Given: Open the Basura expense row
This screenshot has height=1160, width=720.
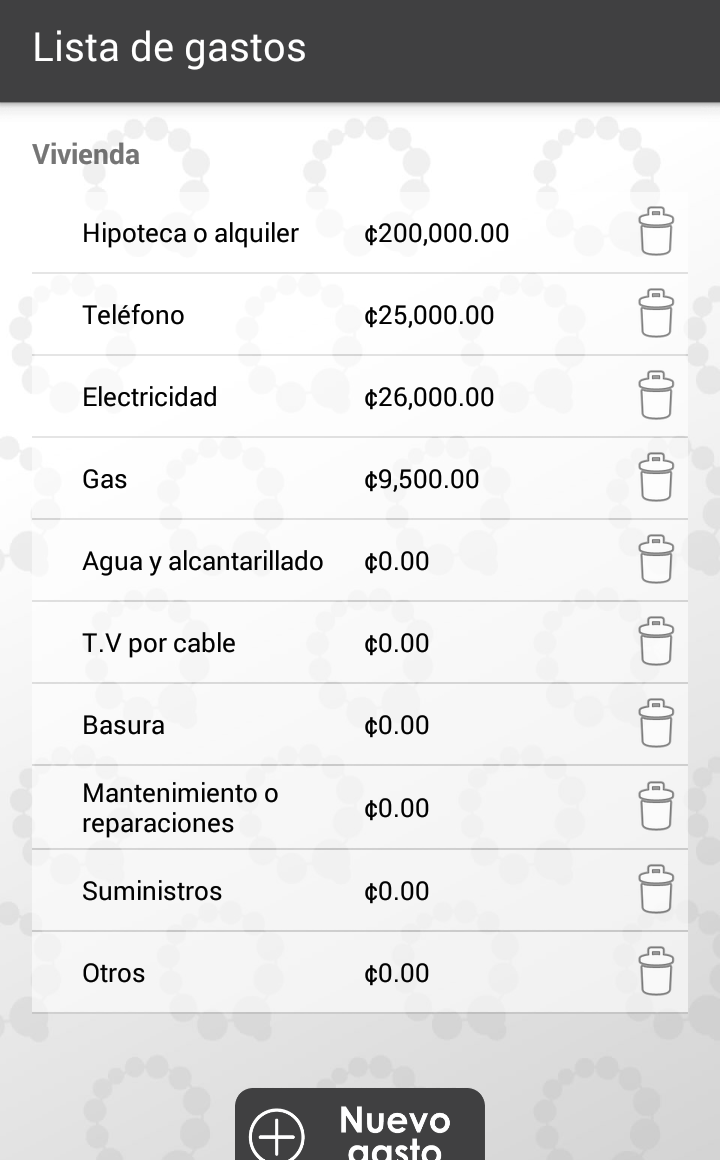Looking at the screenshot, I should click(300, 725).
